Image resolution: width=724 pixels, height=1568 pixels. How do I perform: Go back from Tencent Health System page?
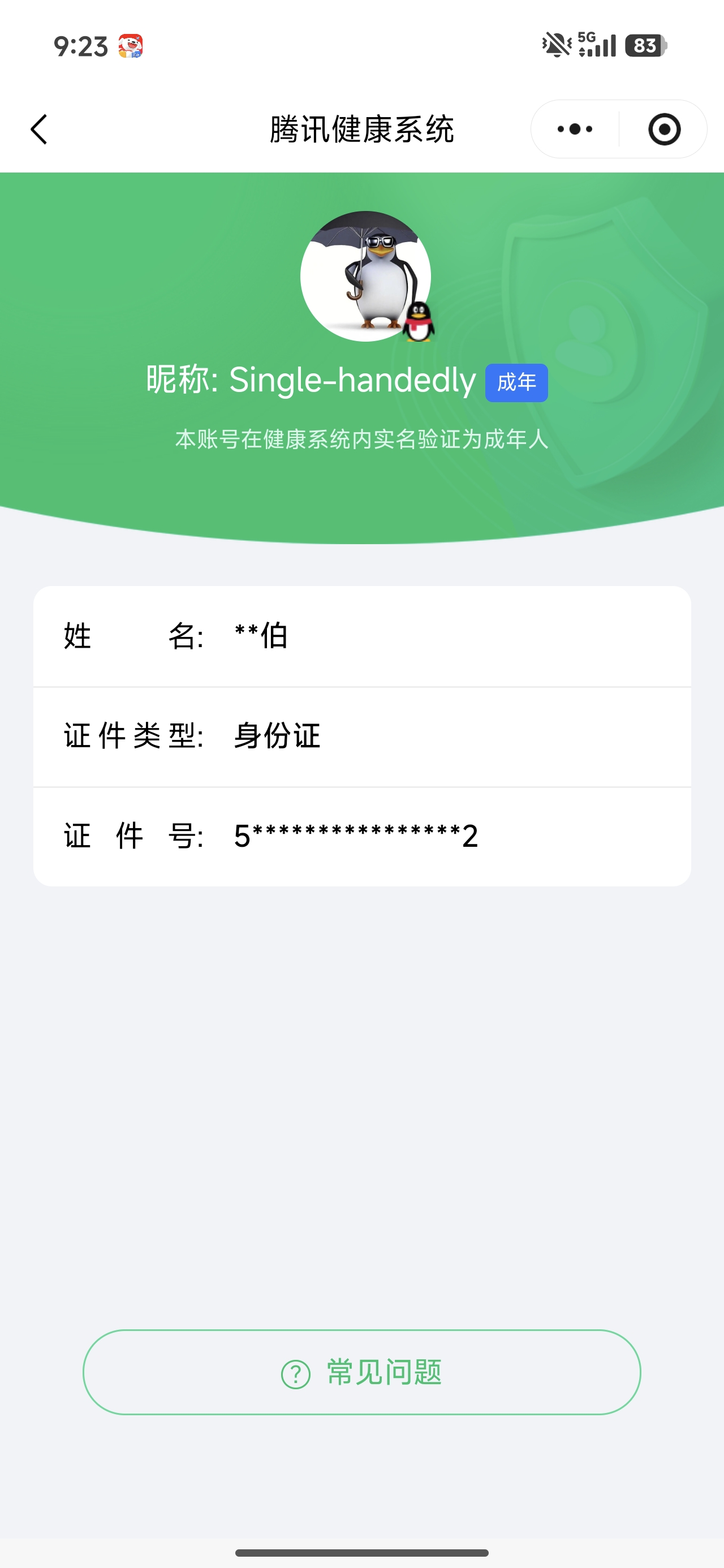[39, 129]
